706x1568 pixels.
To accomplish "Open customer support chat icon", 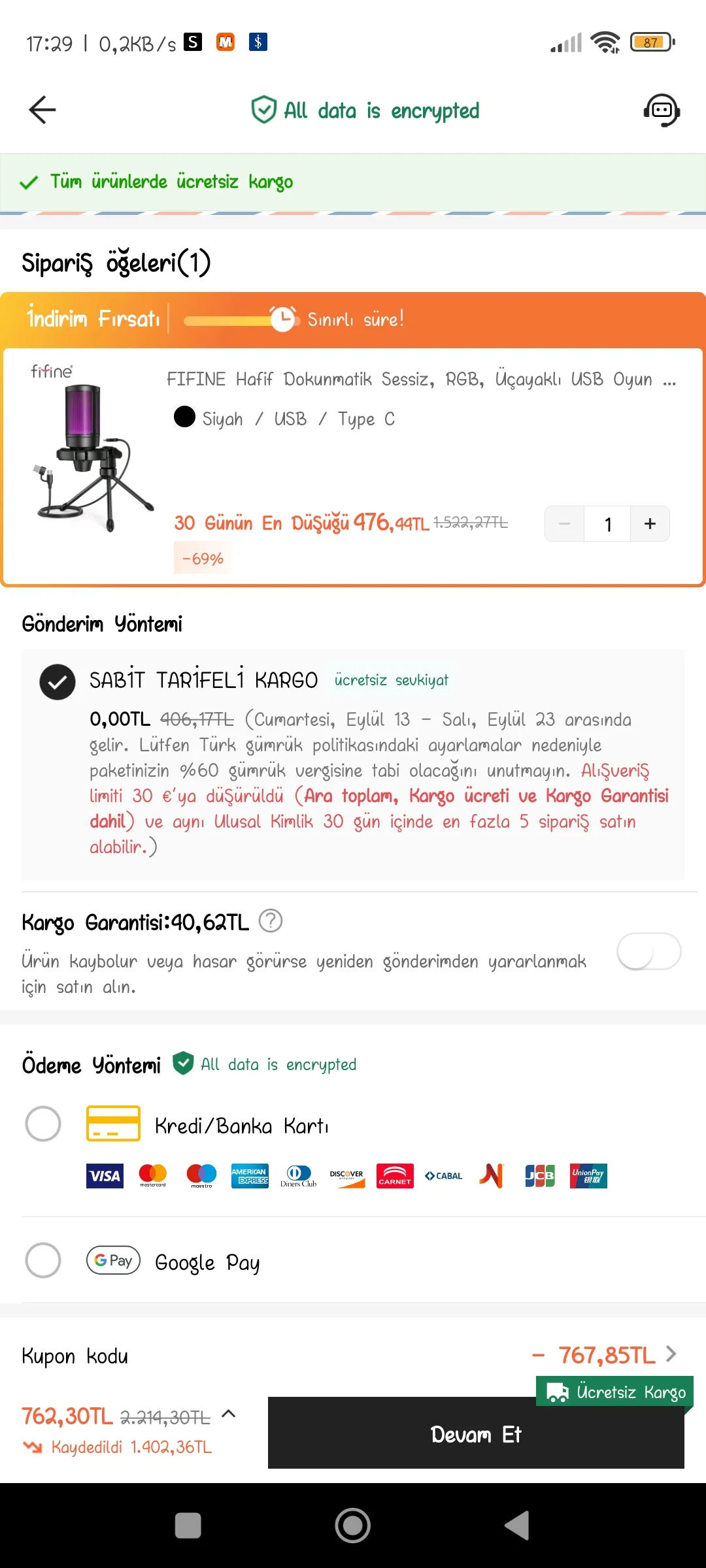I will 662,110.
